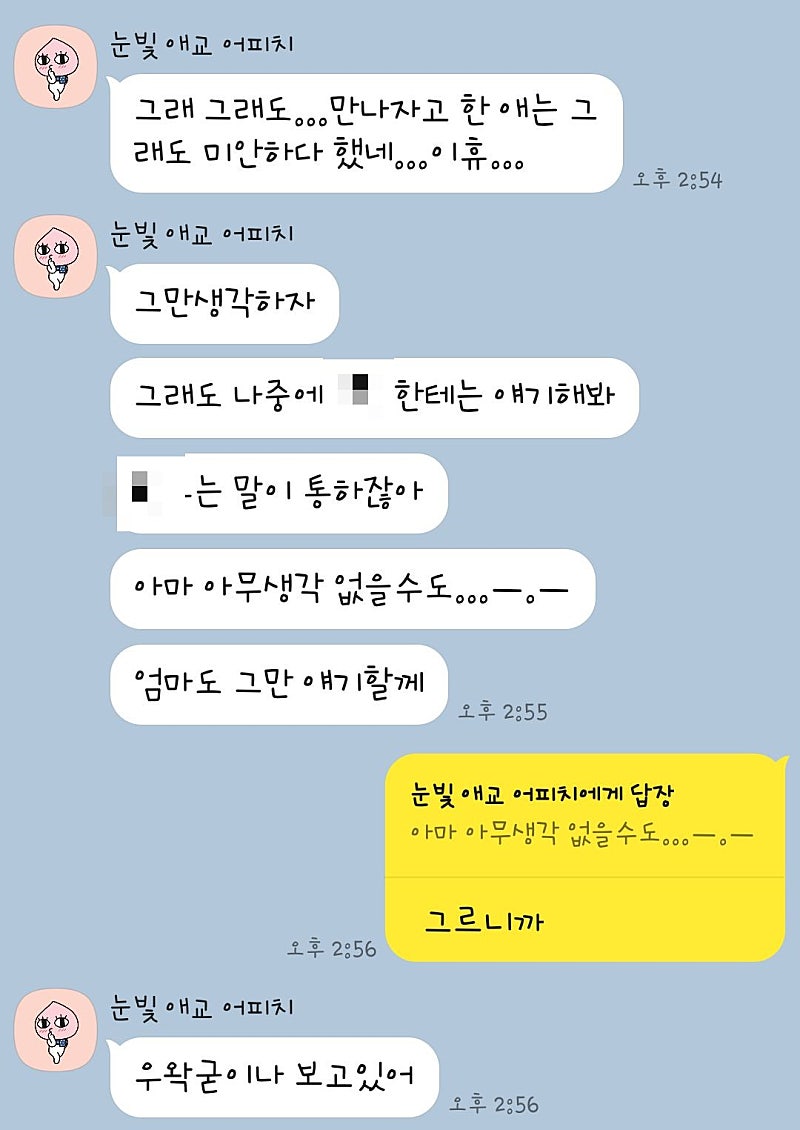
Task: Open the profile picture beside the 그래 그래도 message
Action: pos(54,65)
